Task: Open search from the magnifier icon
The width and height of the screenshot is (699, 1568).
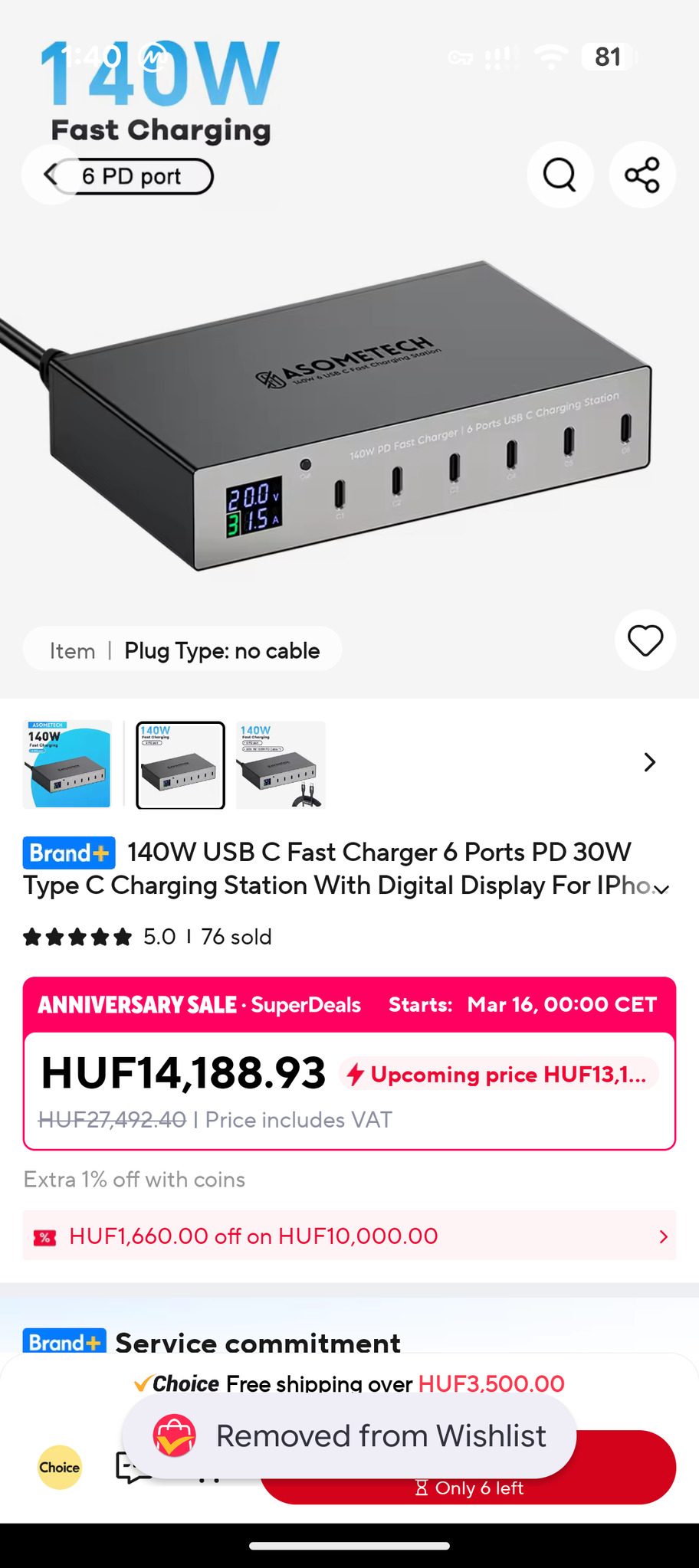Action: [560, 175]
